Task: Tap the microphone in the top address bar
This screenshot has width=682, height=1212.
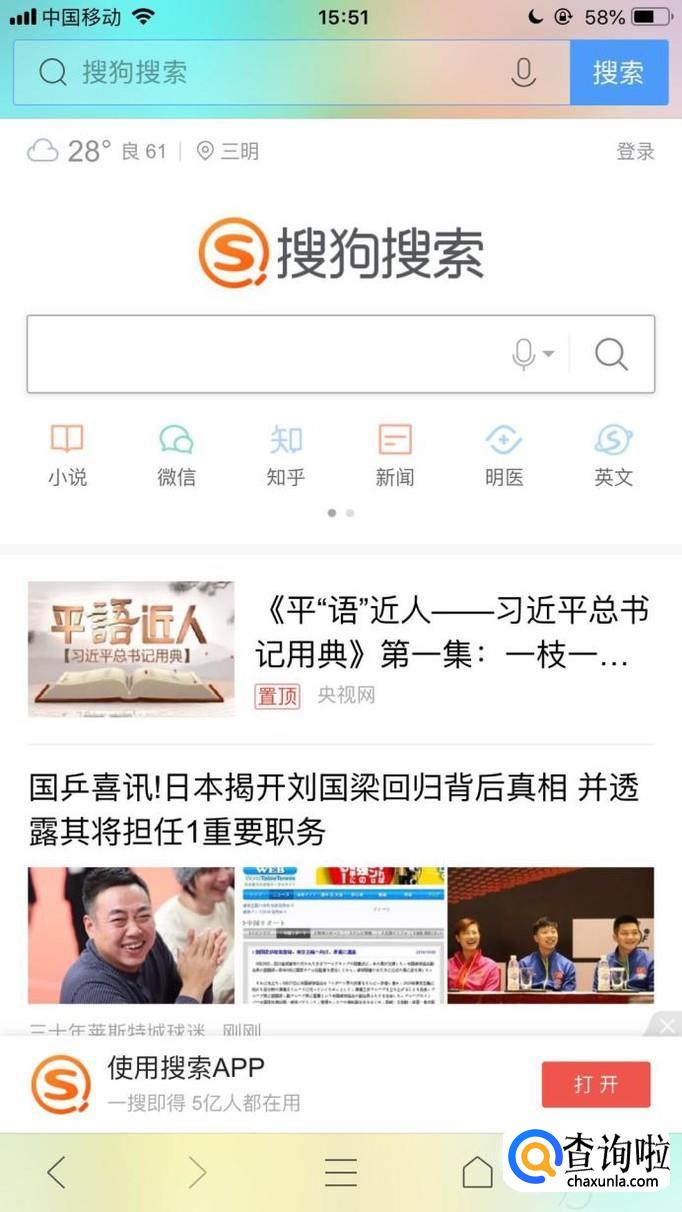Action: pyautogui.click(x=523, y=72)
